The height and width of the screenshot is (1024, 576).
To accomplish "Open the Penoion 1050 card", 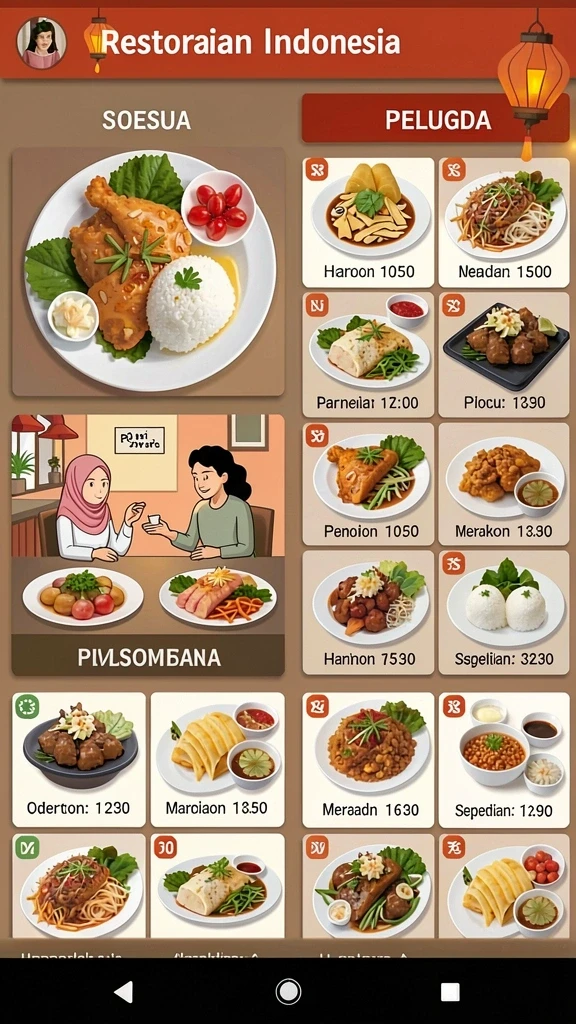I will click(x=368, y=484).
